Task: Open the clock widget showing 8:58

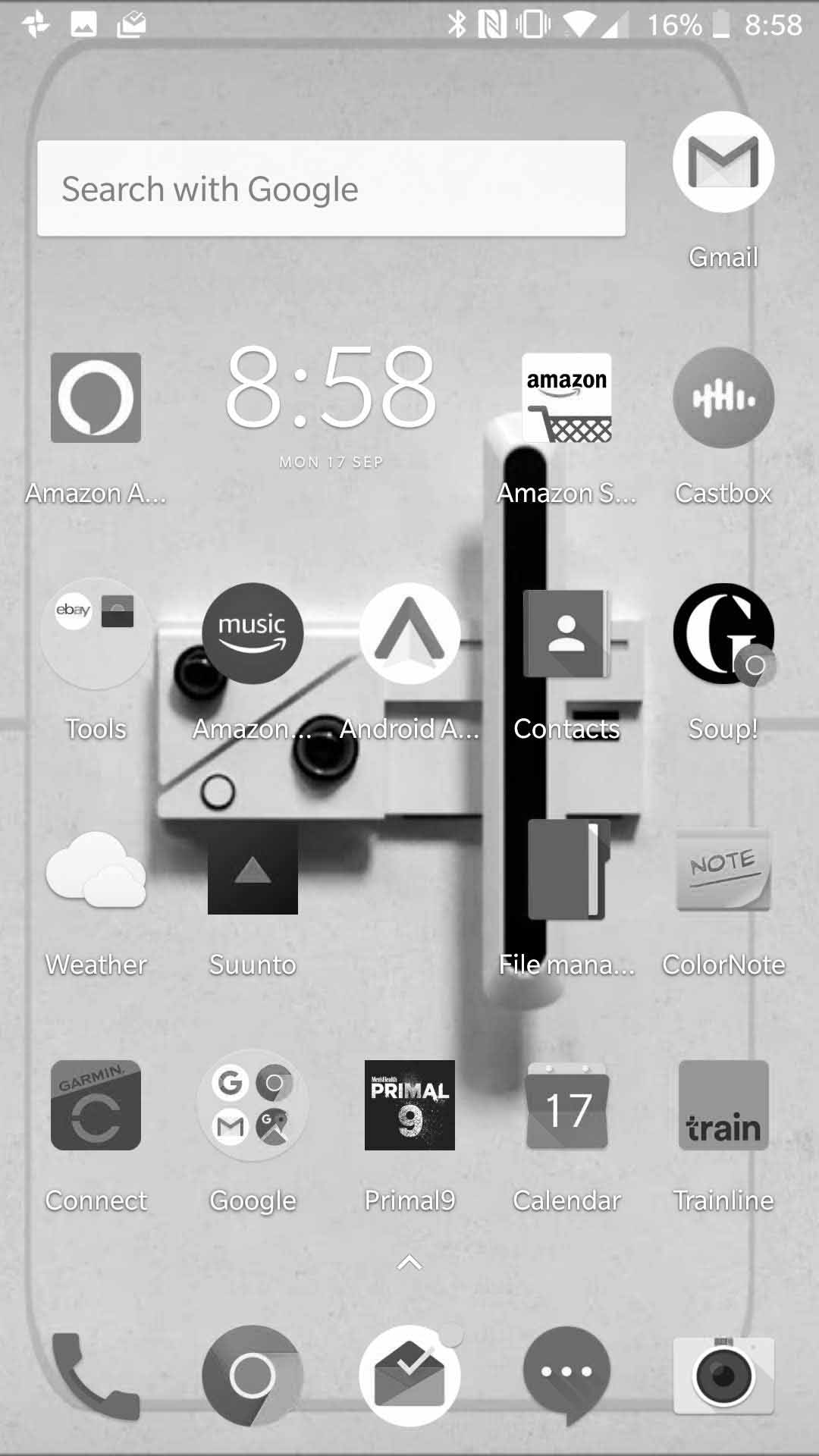Action: 331,387
